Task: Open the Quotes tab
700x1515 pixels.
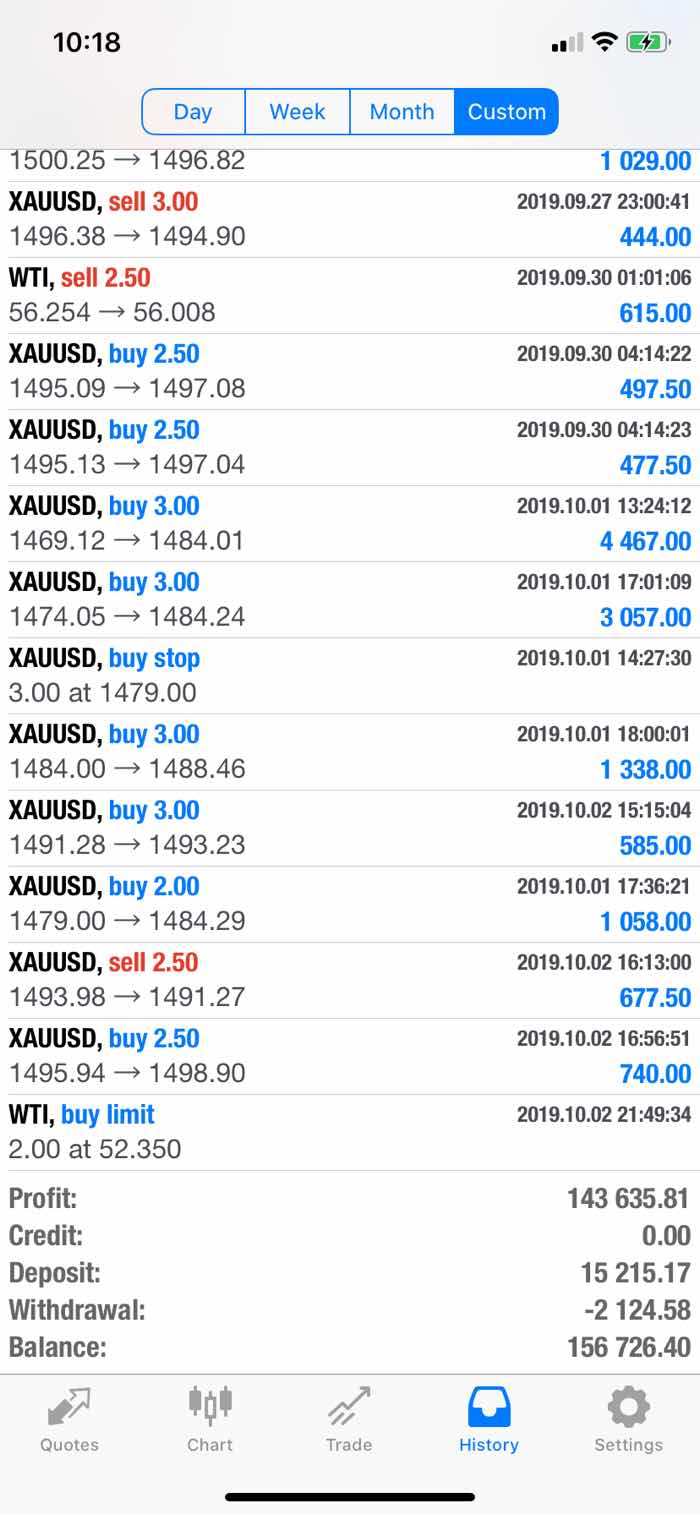Action: click(70, 1419)
